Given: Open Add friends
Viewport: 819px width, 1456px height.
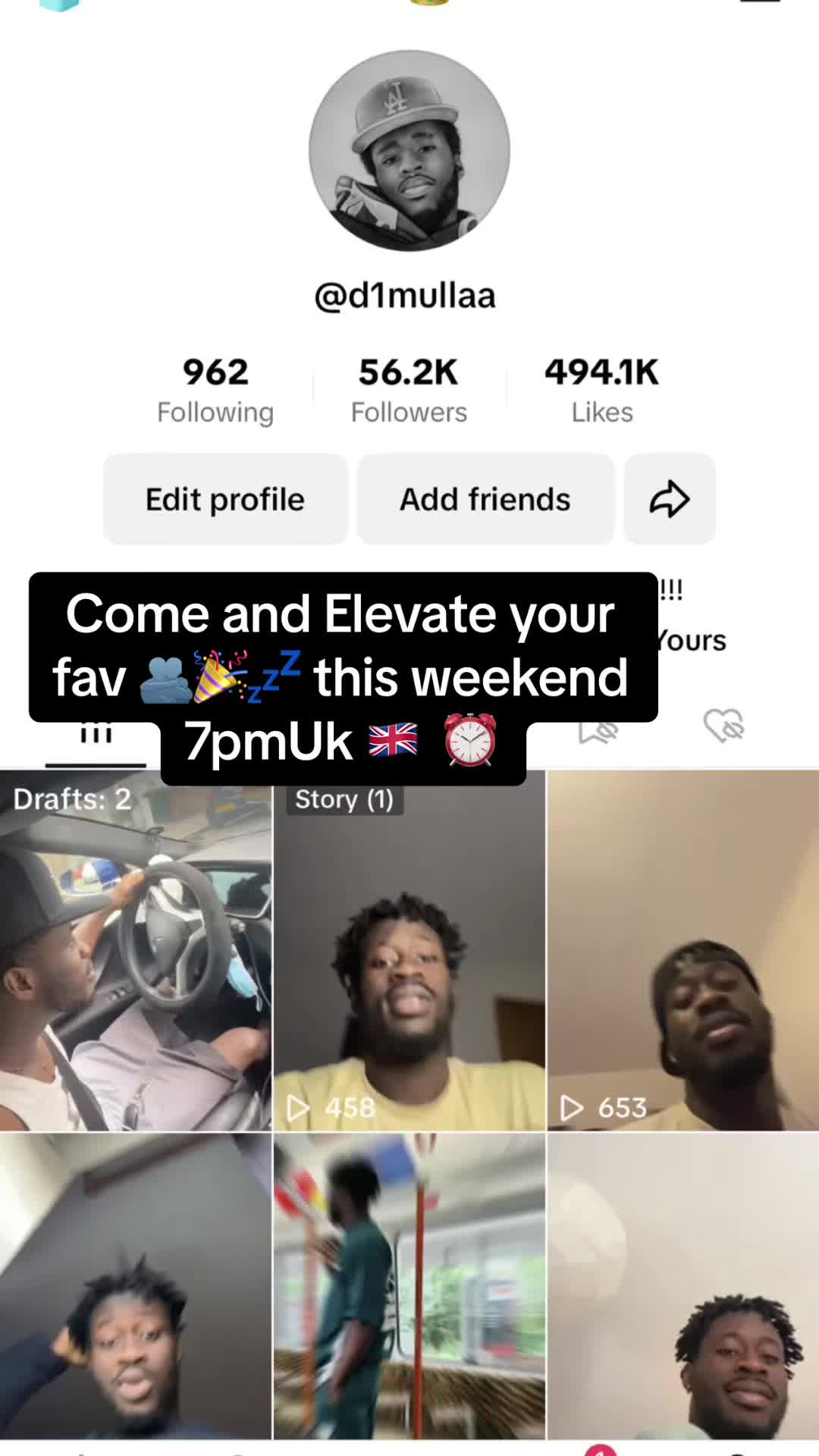Looking at the screenshot, I should click(x=485, y=500).
